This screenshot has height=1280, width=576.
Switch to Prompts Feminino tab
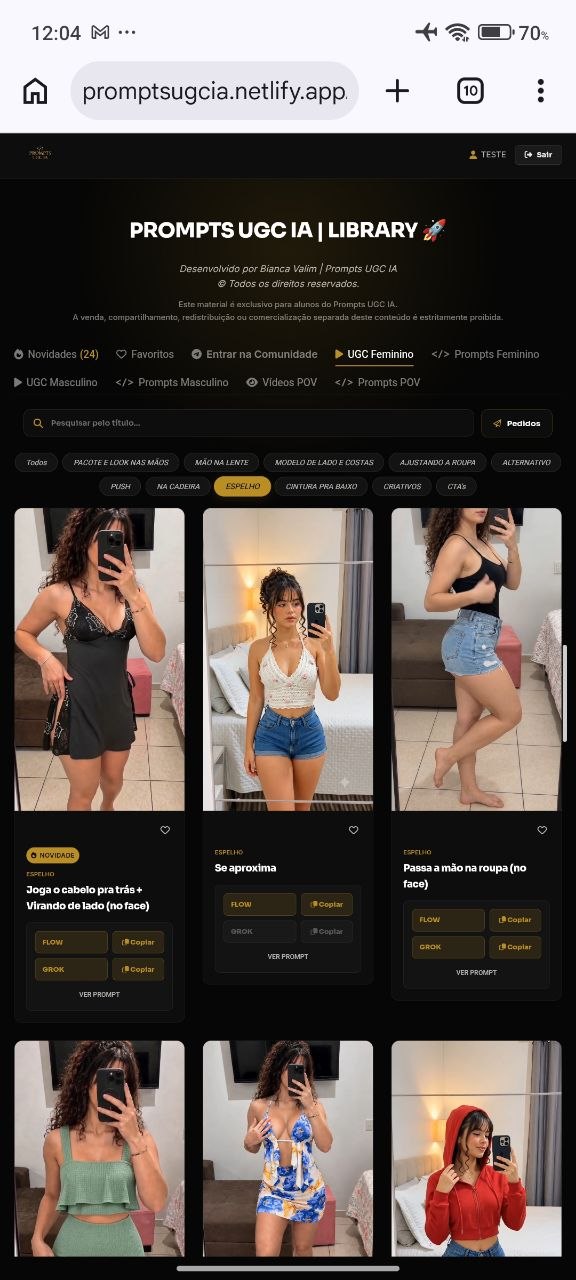(x=485, y=354)
